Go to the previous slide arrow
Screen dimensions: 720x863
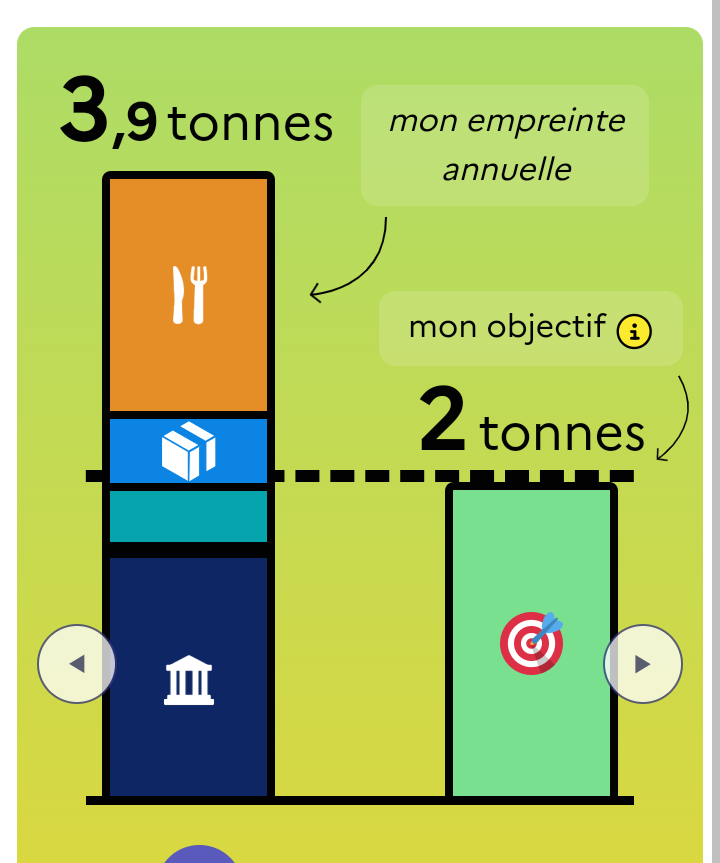click(77, 664)
